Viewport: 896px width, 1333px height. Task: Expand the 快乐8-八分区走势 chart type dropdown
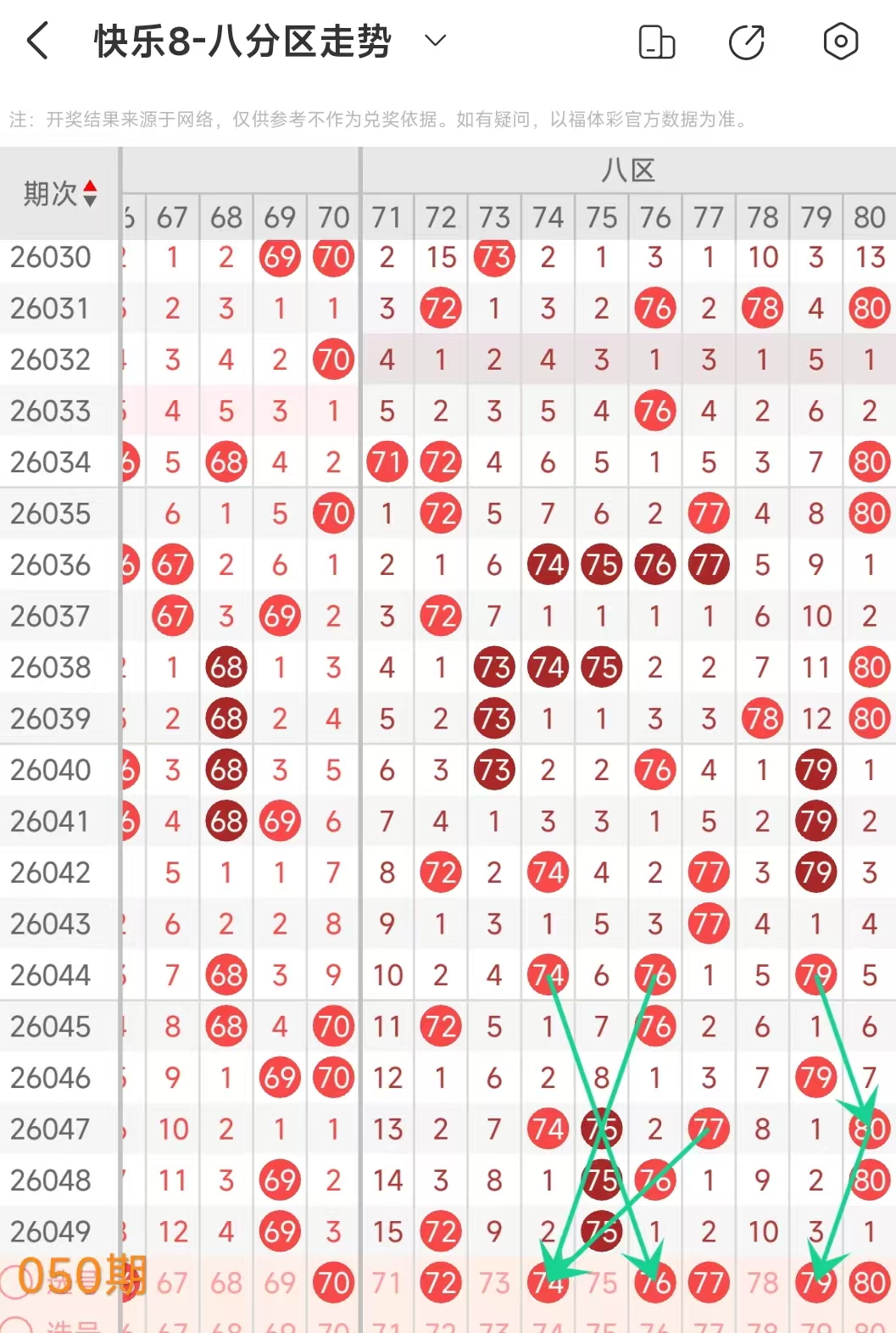(435, 41)
